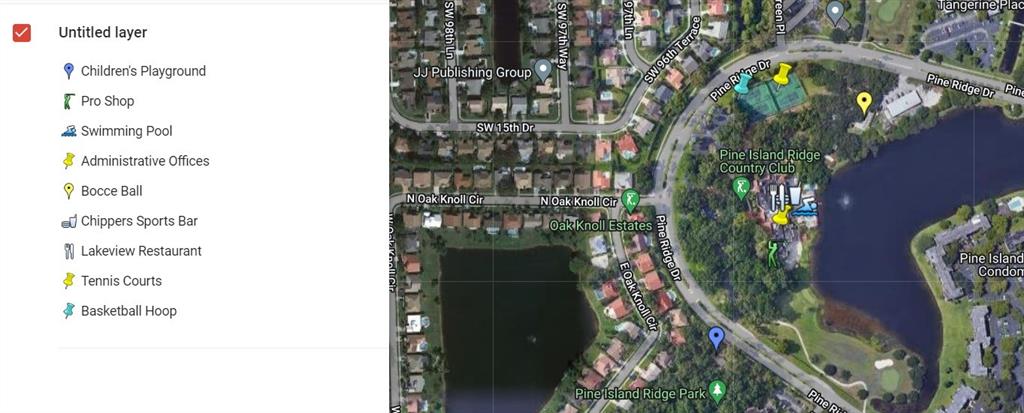Tap the teal Basketball Hoop pushpin on map
1024x413 pixels.
pyautogui.click(x=742, y=85)
